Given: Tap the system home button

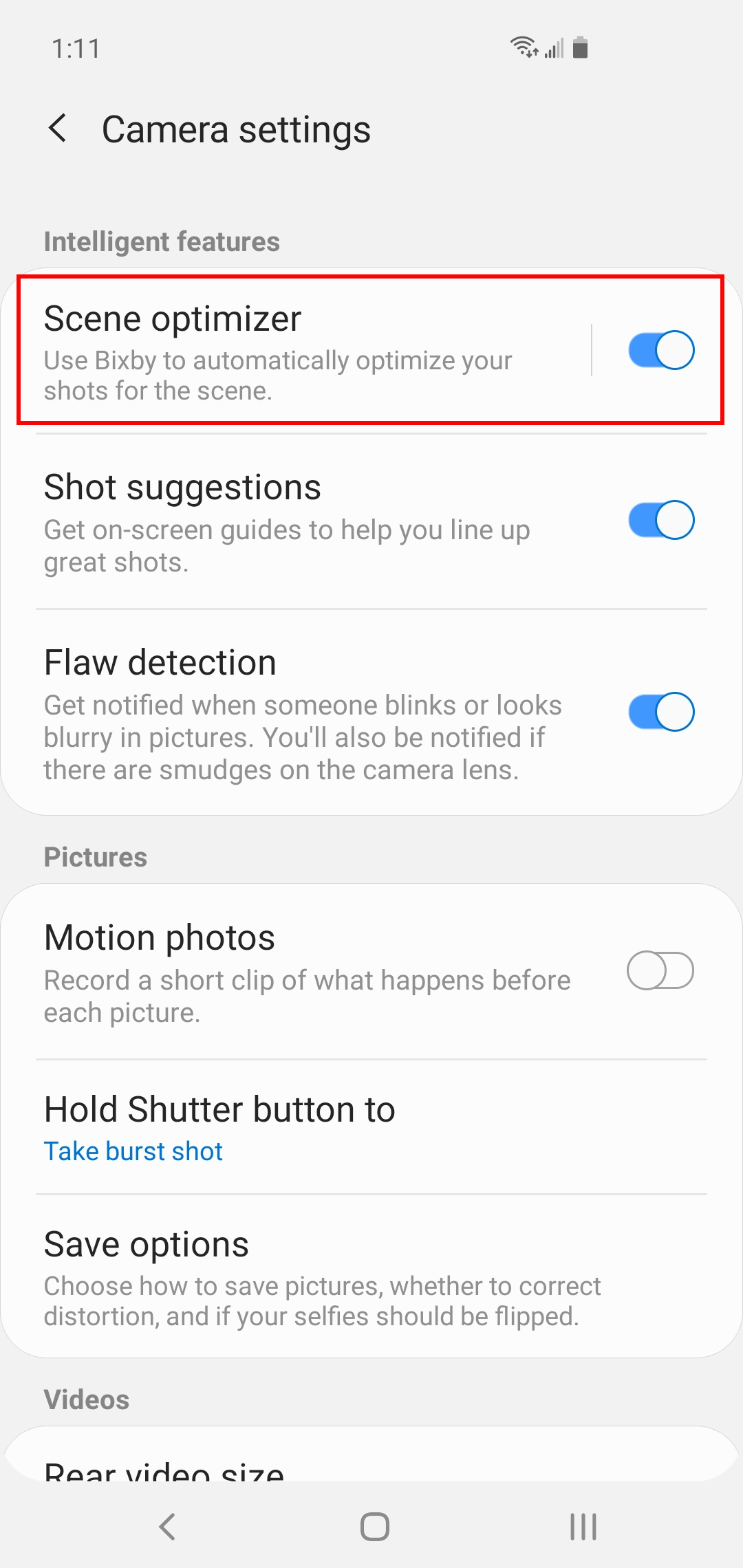Looking at the screenshot, I should pyautogui.click(x=375, y=1527).
